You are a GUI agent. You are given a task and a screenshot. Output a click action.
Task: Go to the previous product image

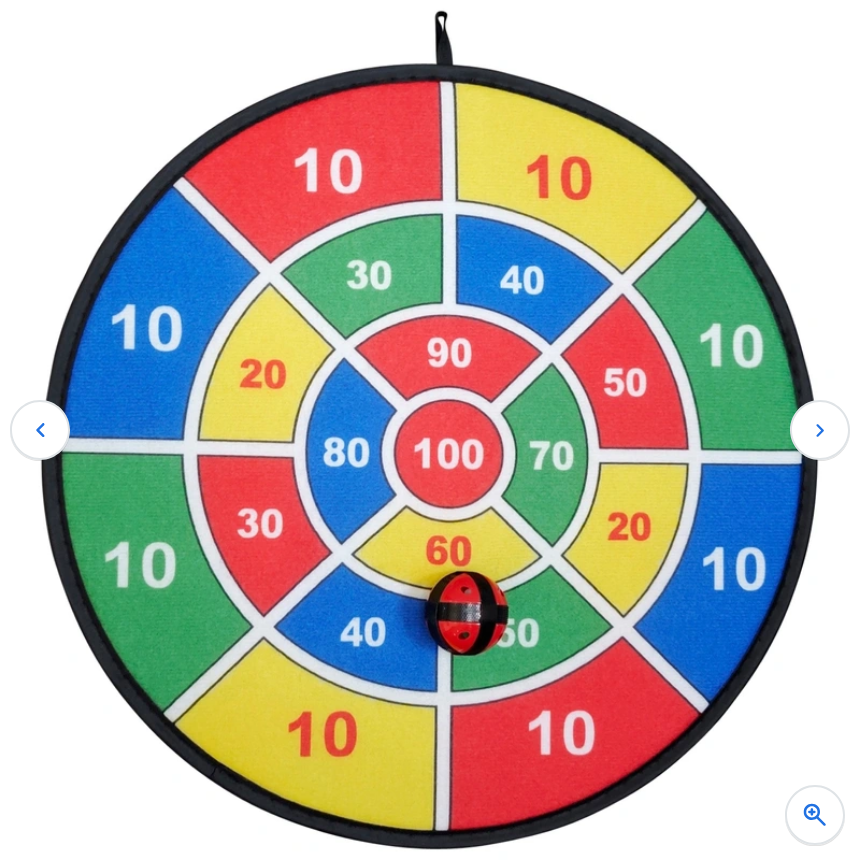(x=40, y=430)
